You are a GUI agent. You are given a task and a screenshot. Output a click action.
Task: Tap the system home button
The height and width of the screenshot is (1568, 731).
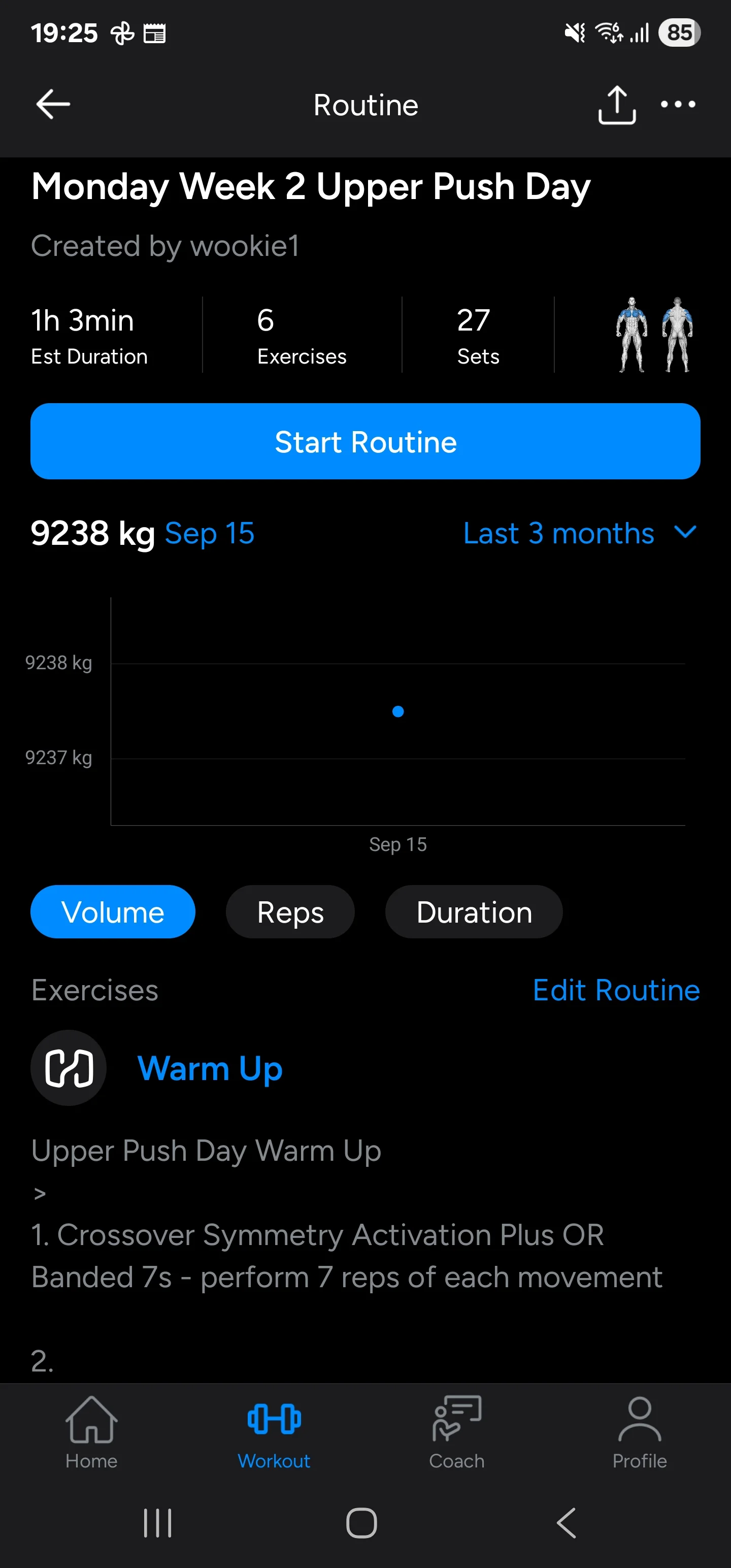(x=361, y=1523)
